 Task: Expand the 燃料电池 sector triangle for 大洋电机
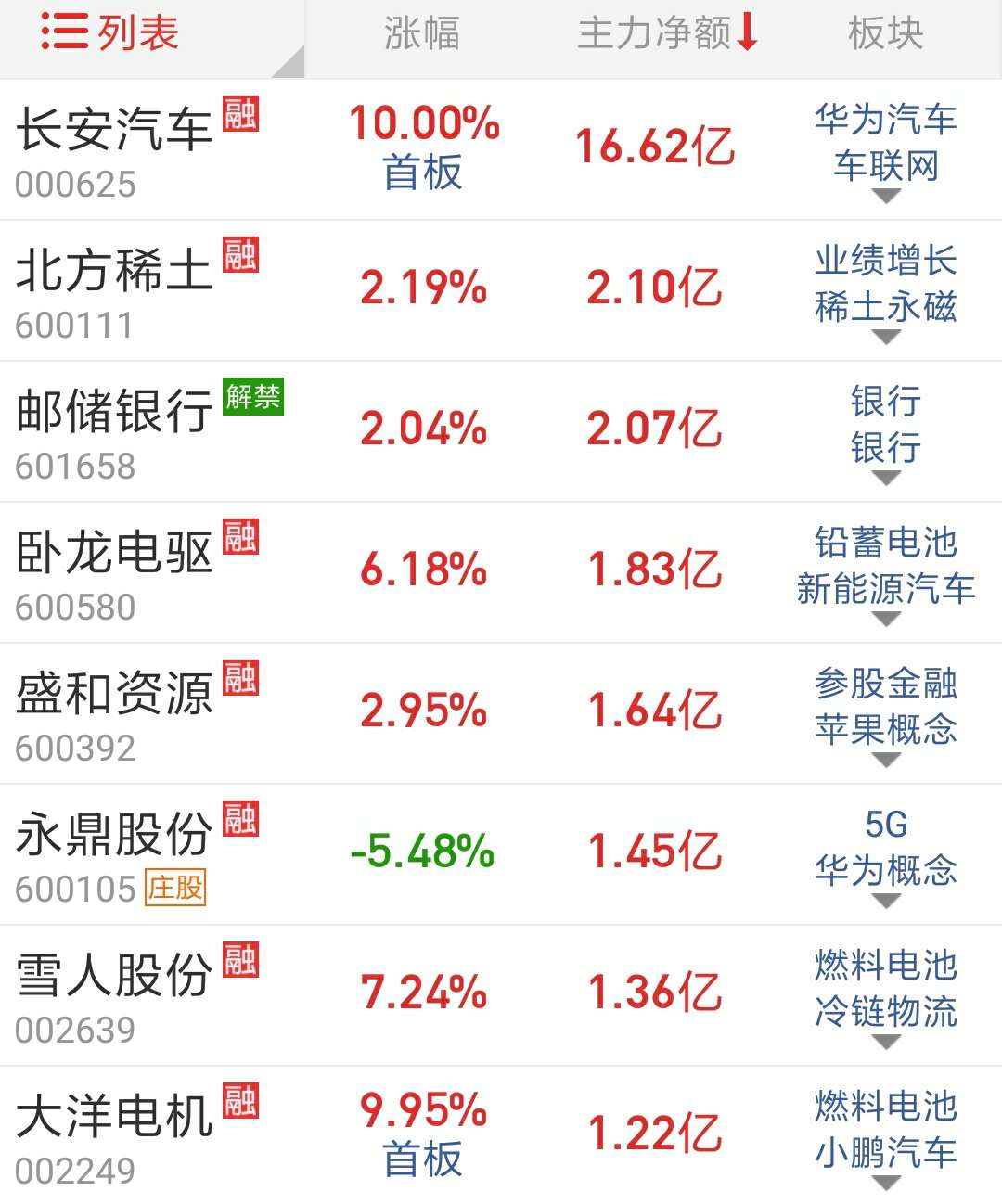pos(886,1182)
